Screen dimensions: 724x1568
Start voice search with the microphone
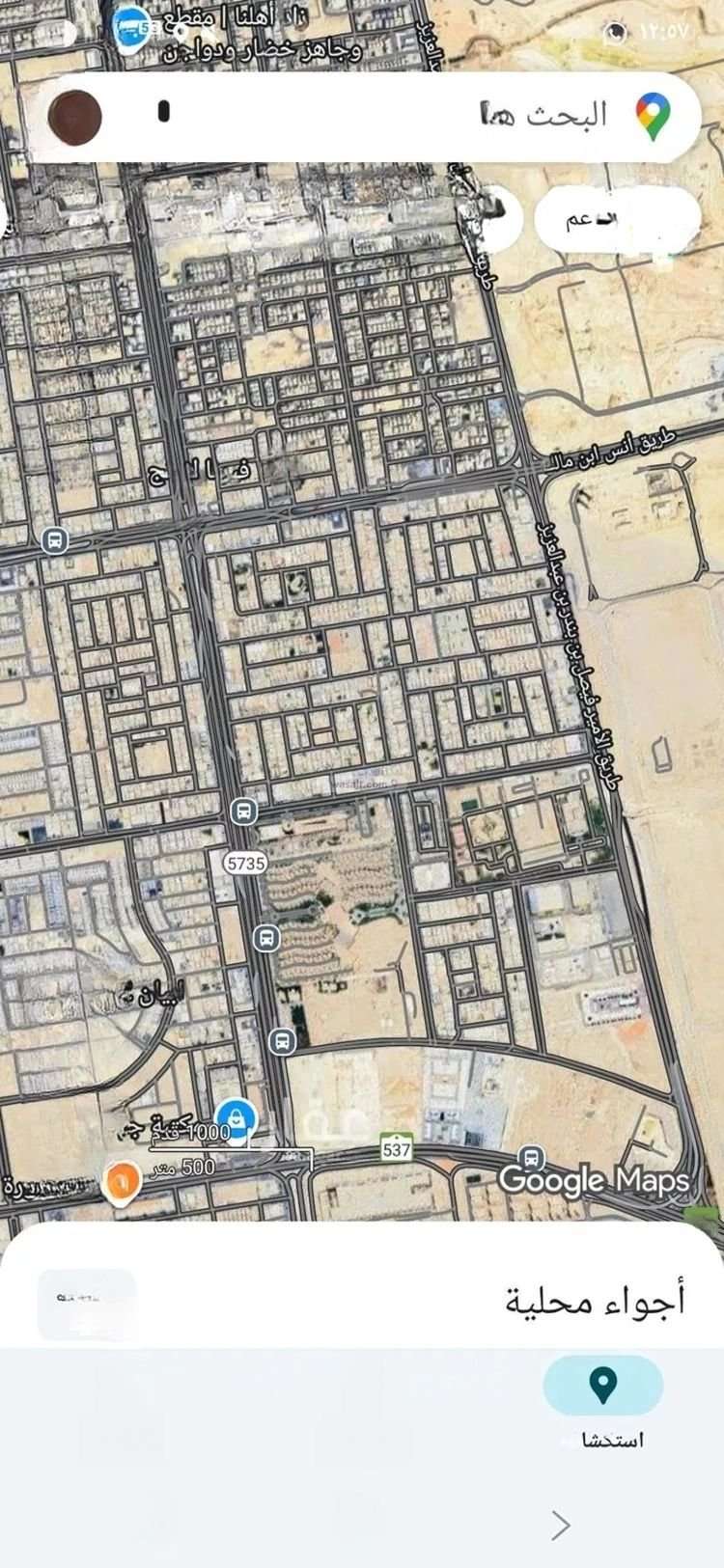tap(164, 112)
